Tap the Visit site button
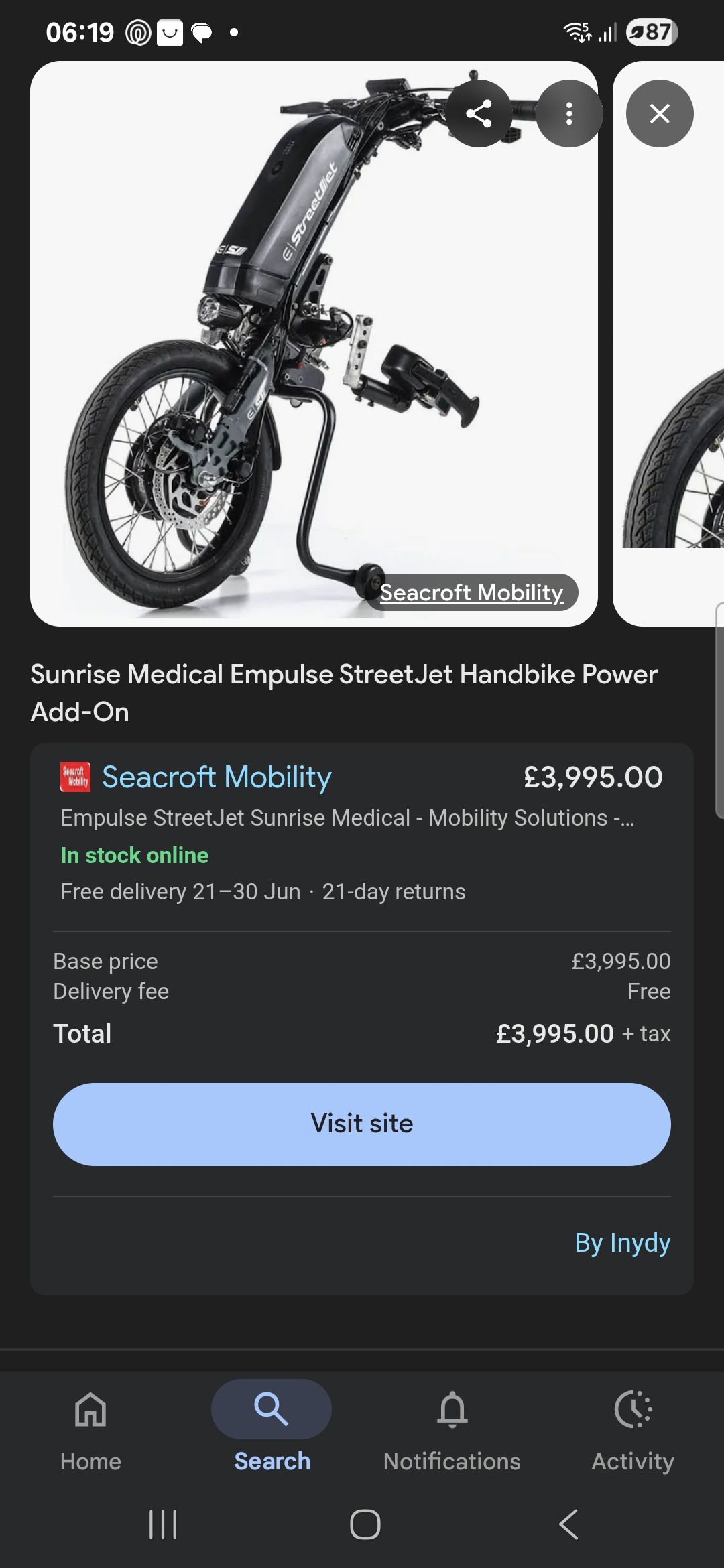This screenshot has width=724, height=1568. (x=362, y=1124)
